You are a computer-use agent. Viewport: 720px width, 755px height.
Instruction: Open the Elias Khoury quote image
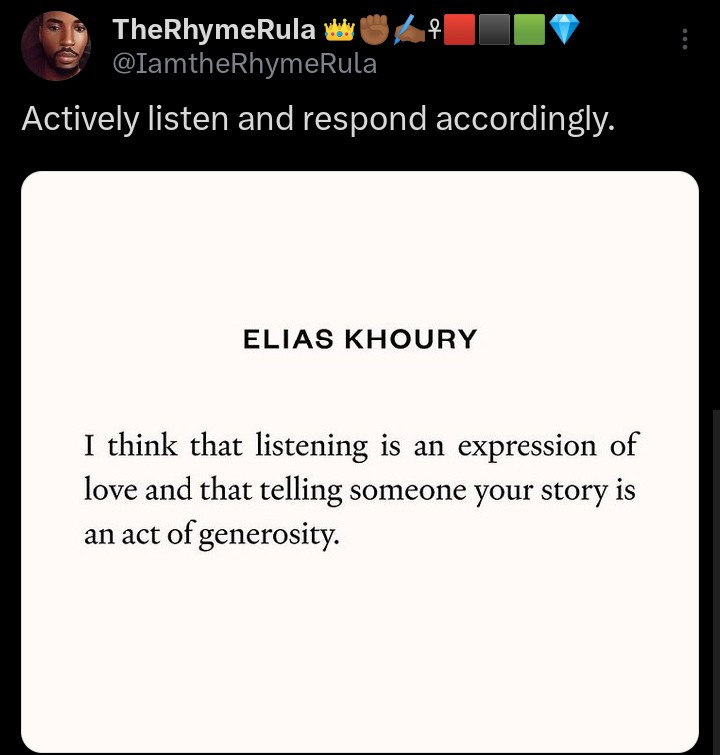point(360,460)
